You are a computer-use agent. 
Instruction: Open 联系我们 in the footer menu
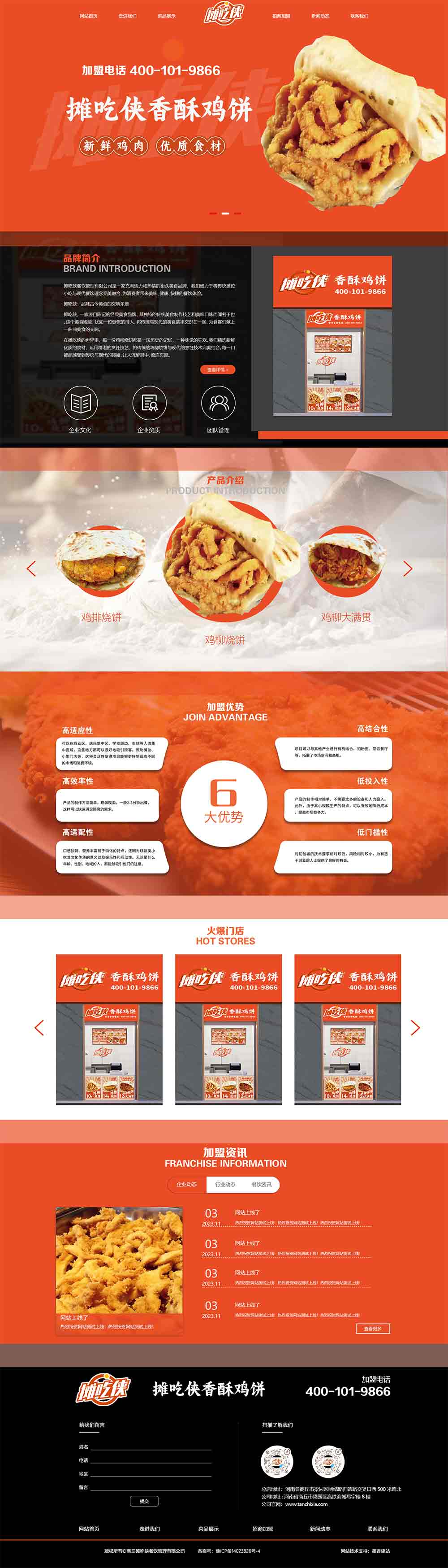click(x=377, y=1529)
